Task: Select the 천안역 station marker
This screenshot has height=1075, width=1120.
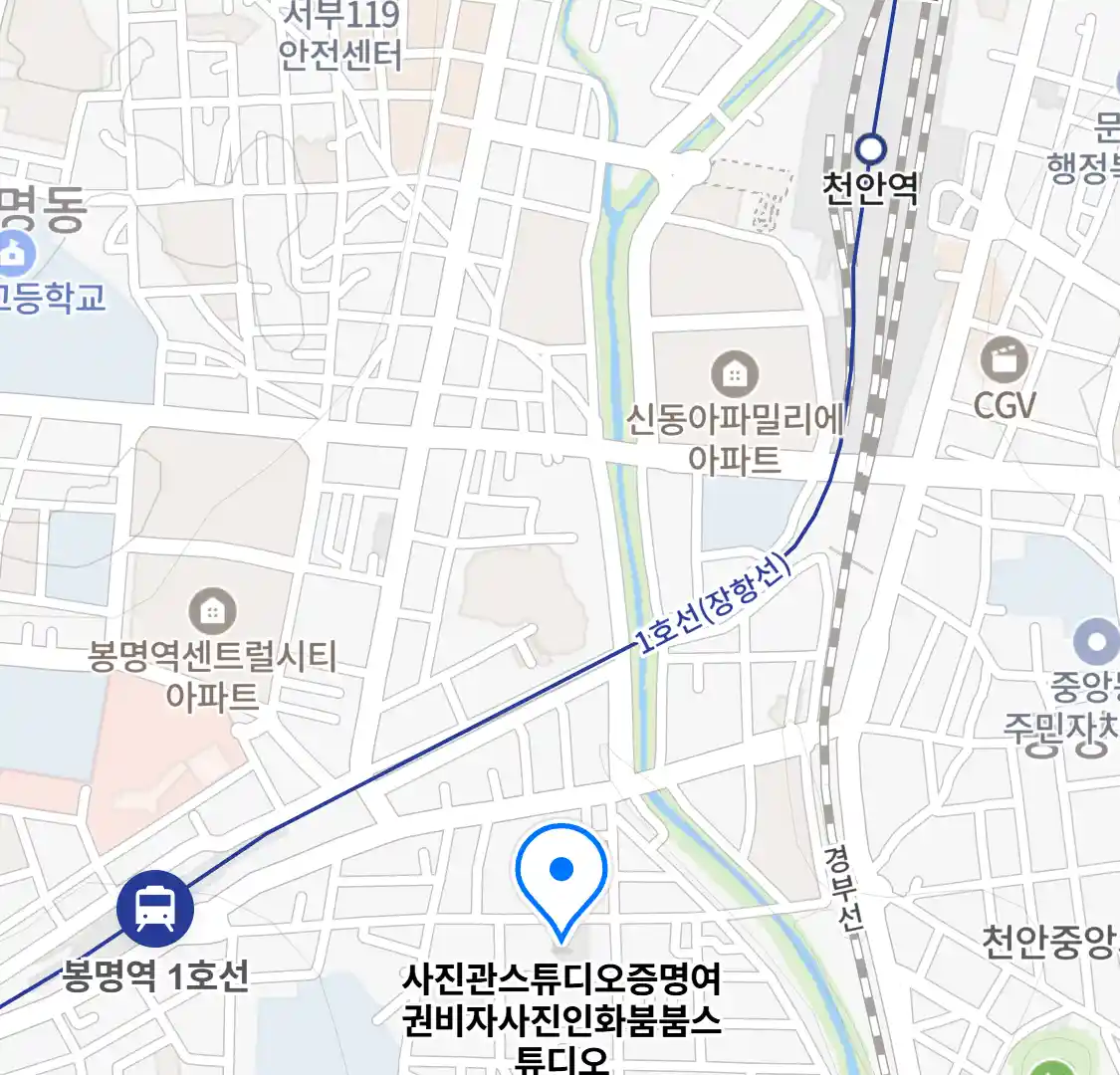Action: [x=871, y=150]
